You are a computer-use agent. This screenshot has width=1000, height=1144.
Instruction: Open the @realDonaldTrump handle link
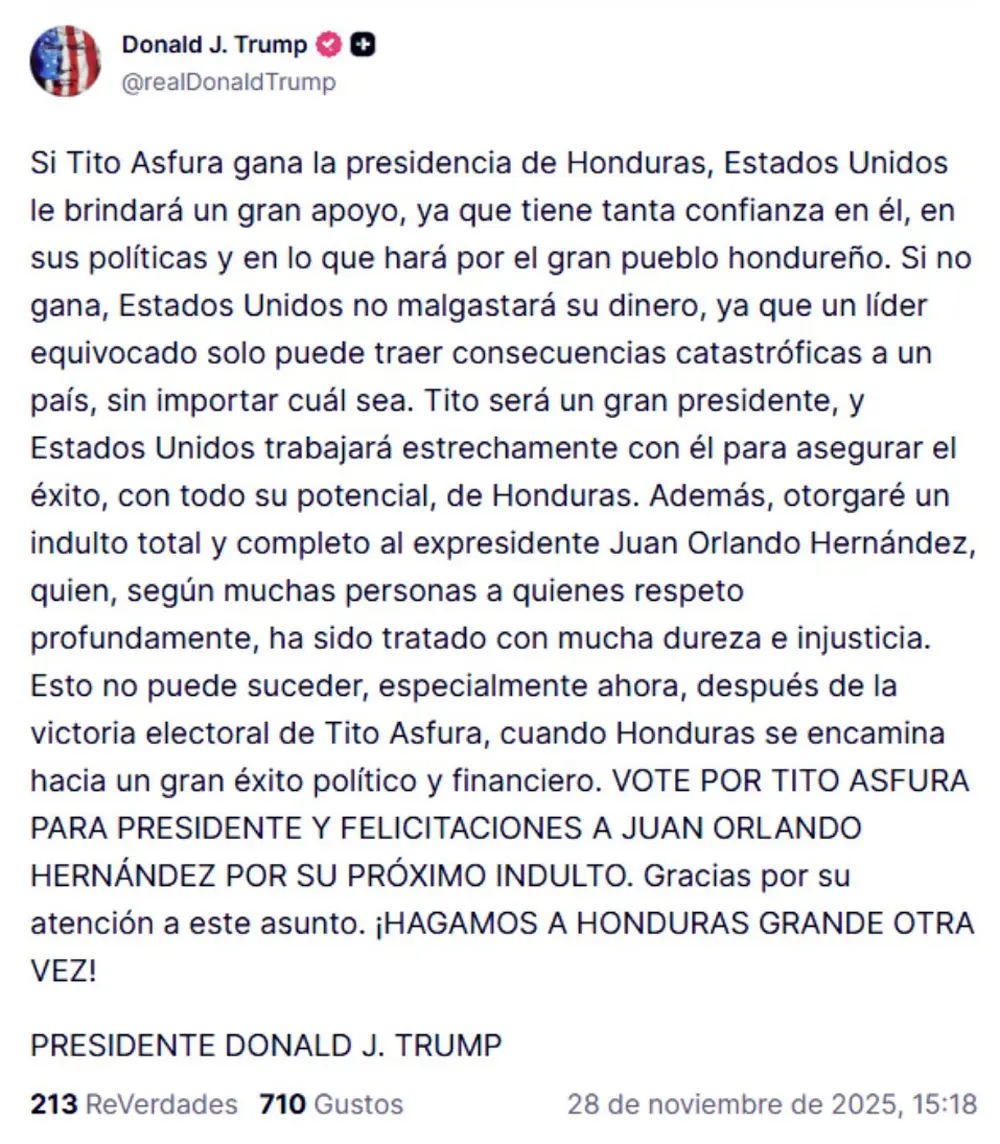tap(228, 83)
